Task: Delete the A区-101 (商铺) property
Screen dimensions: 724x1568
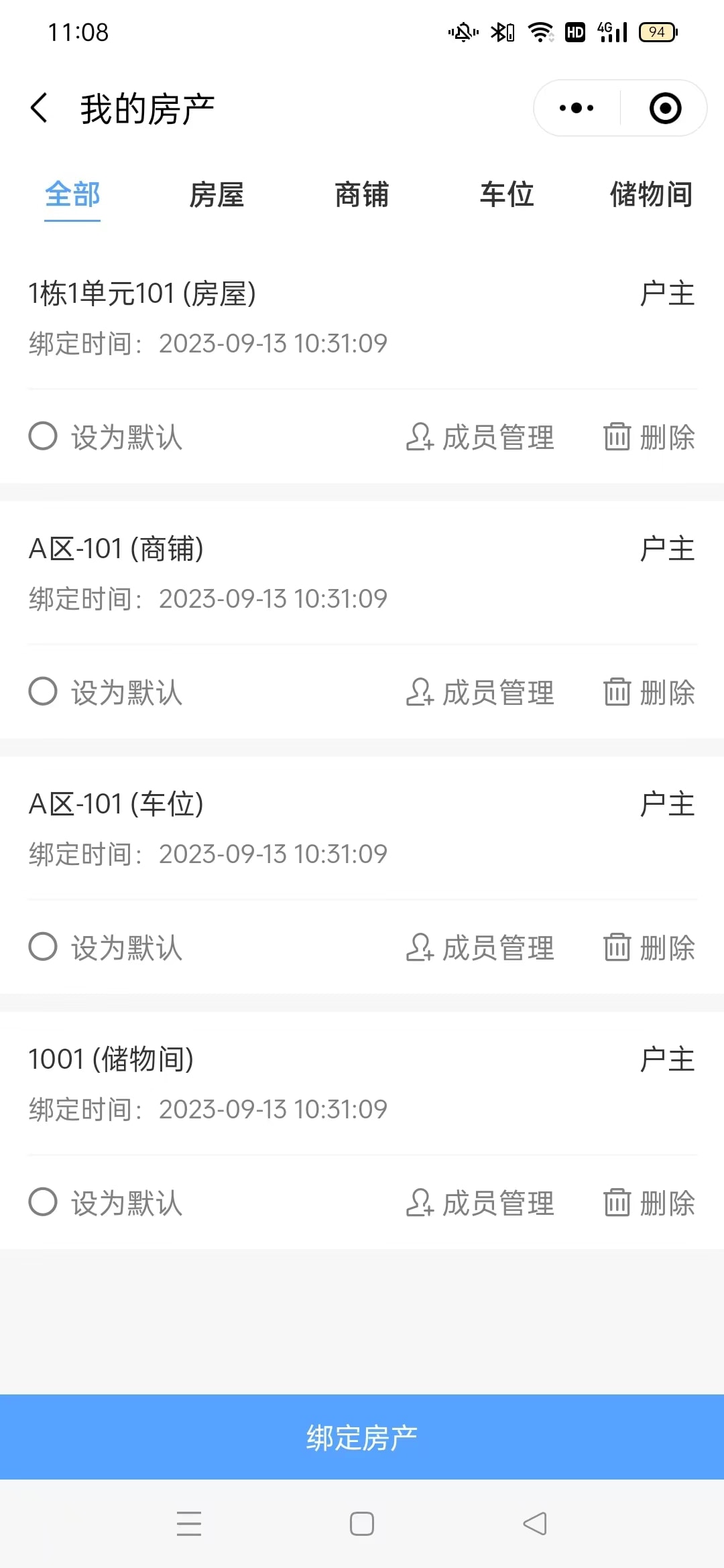Action: point(649,692)
